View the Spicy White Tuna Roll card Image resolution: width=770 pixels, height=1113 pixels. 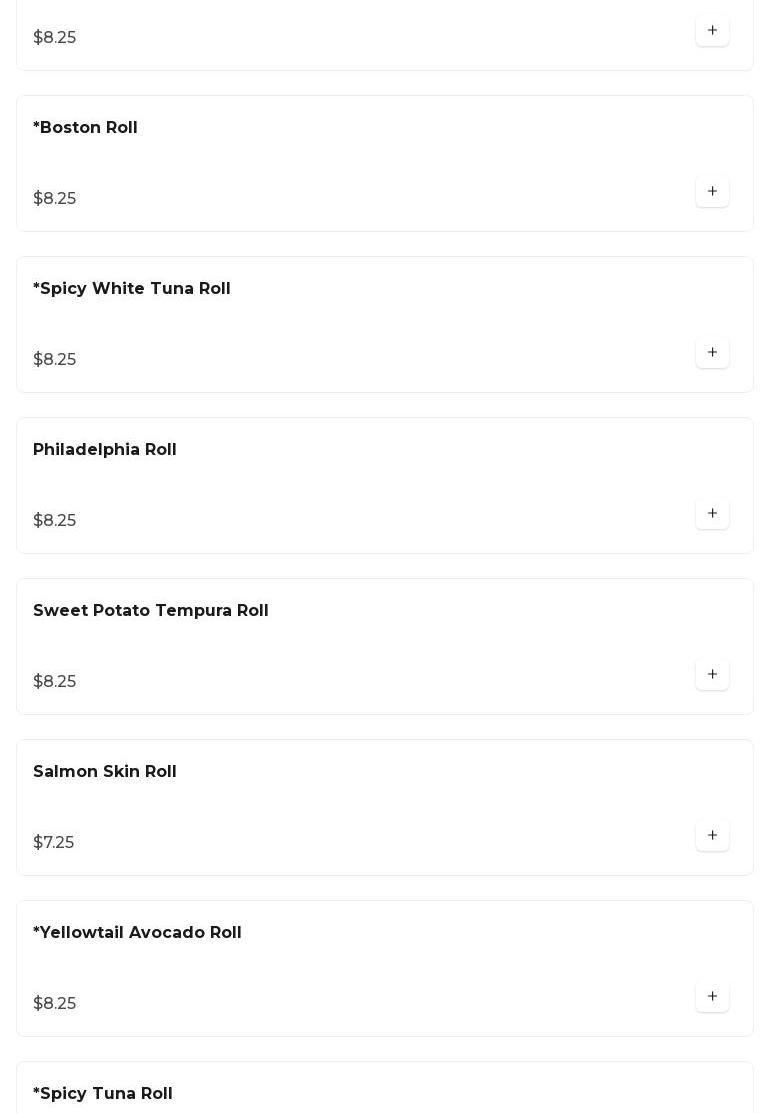tap(132, 289)
